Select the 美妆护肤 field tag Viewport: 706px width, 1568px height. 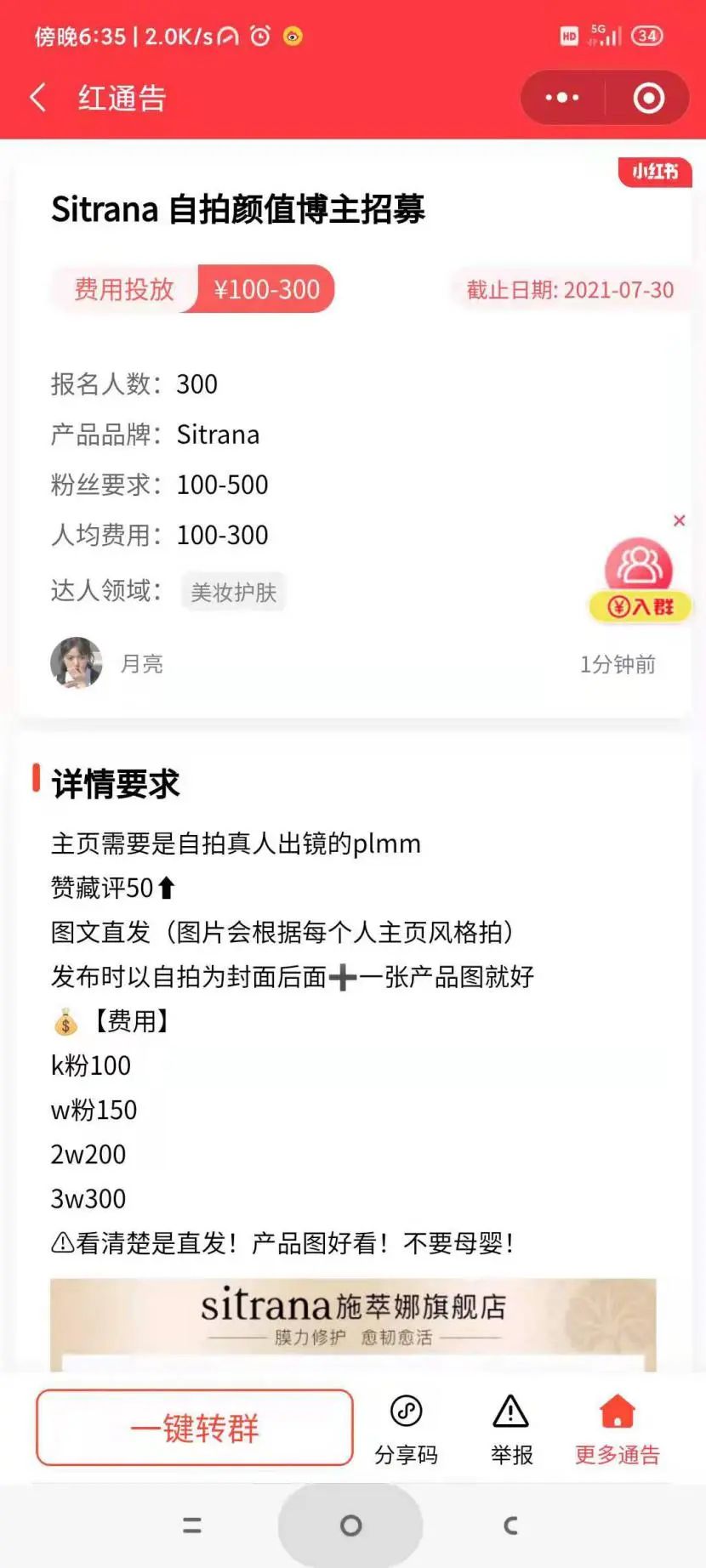234,592
